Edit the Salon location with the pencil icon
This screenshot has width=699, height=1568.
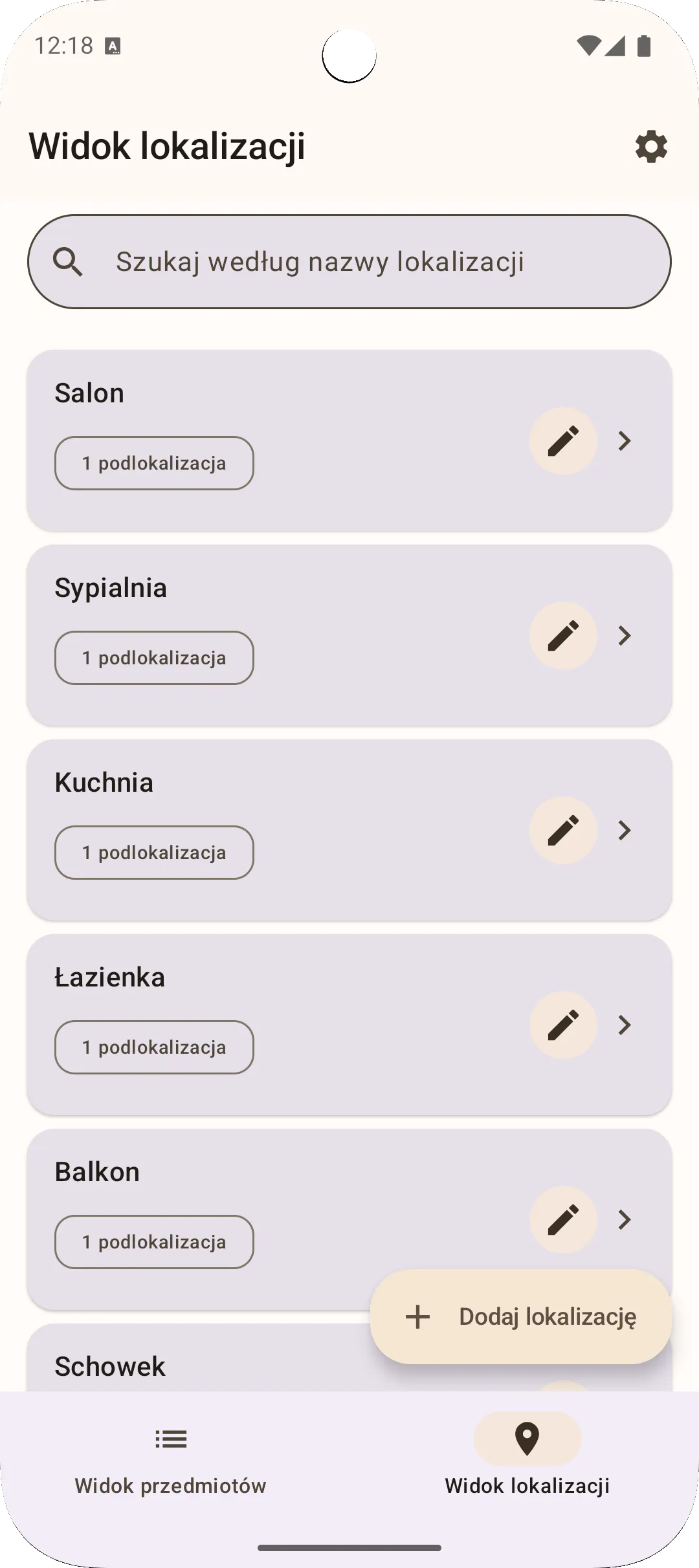click(x=563, y=441)
